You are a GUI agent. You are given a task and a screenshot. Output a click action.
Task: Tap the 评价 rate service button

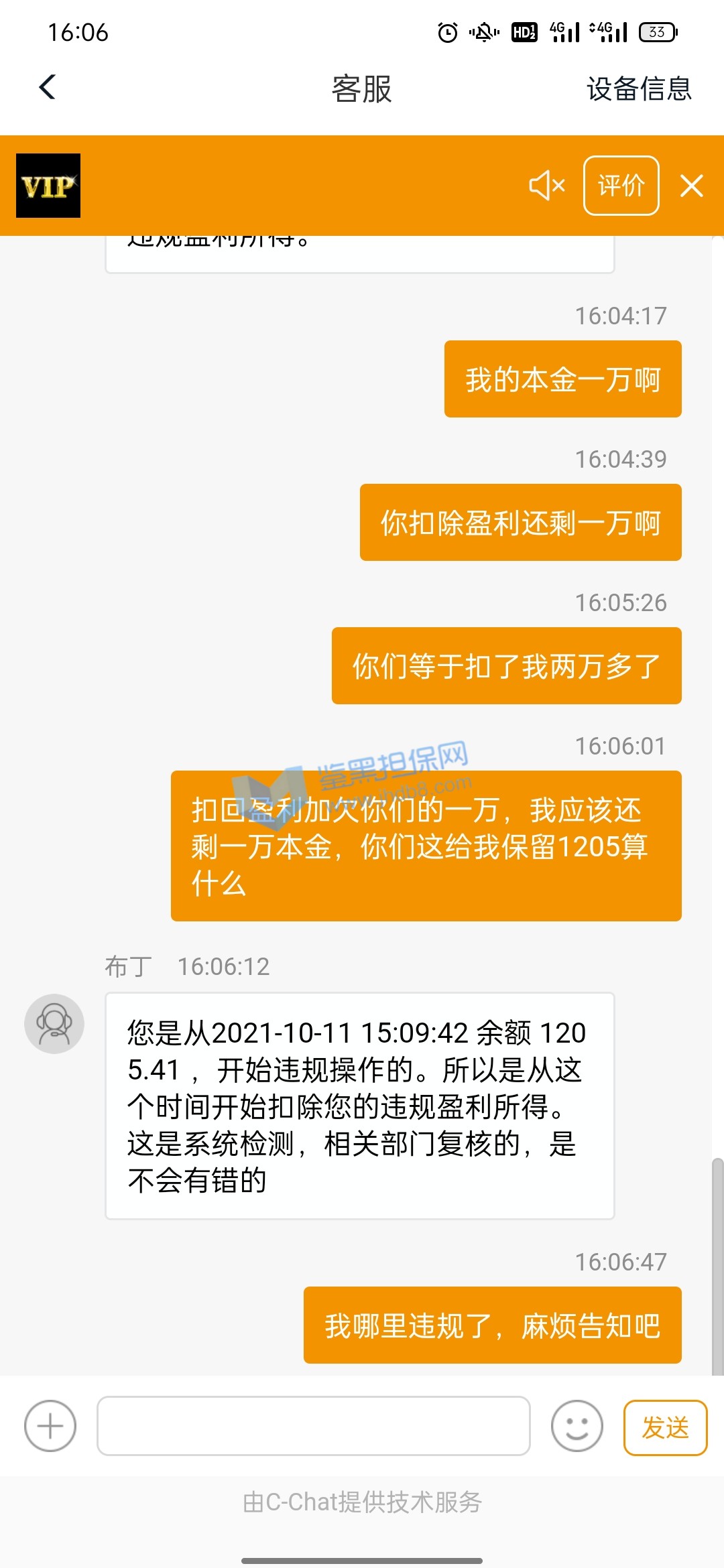click(621, 186)
